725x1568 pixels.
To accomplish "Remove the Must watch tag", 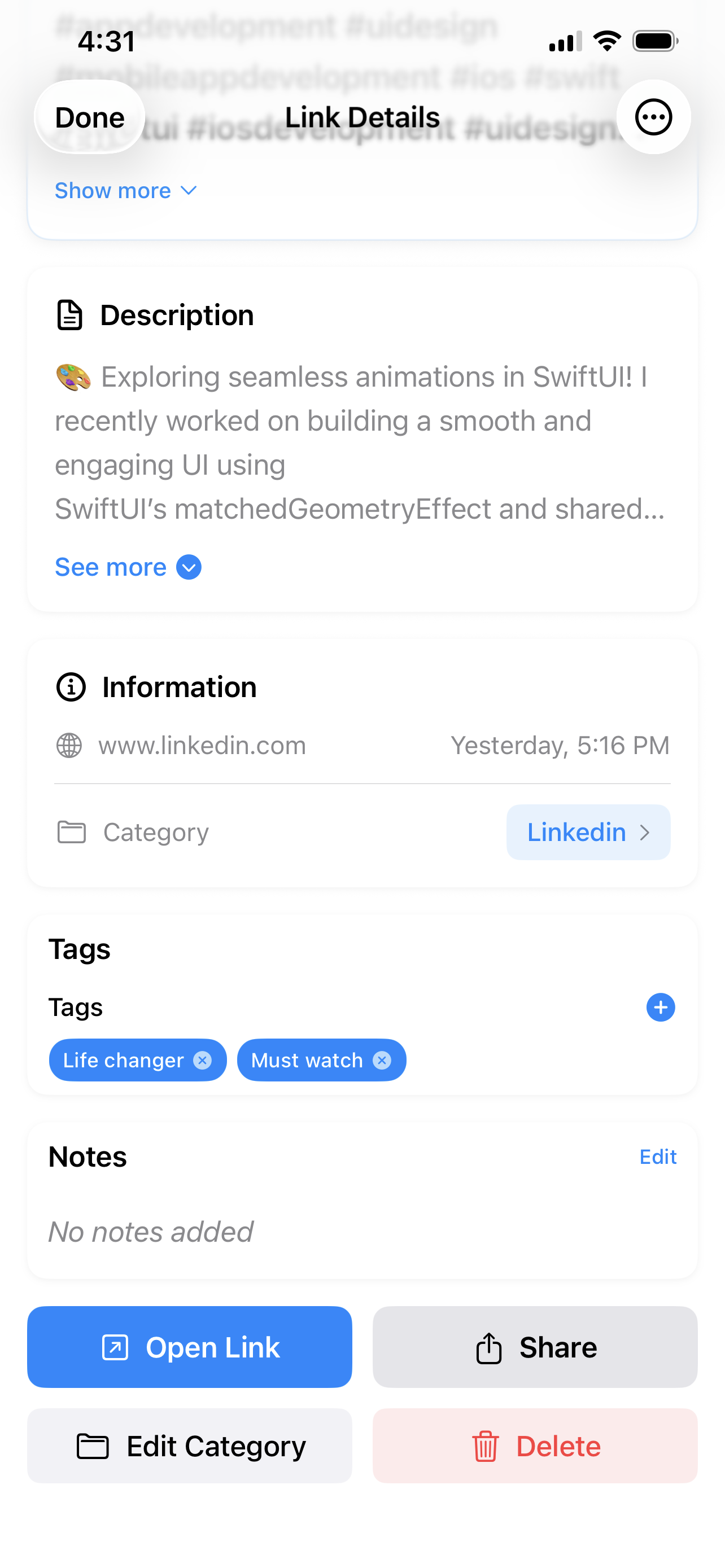I will 382,1061.
